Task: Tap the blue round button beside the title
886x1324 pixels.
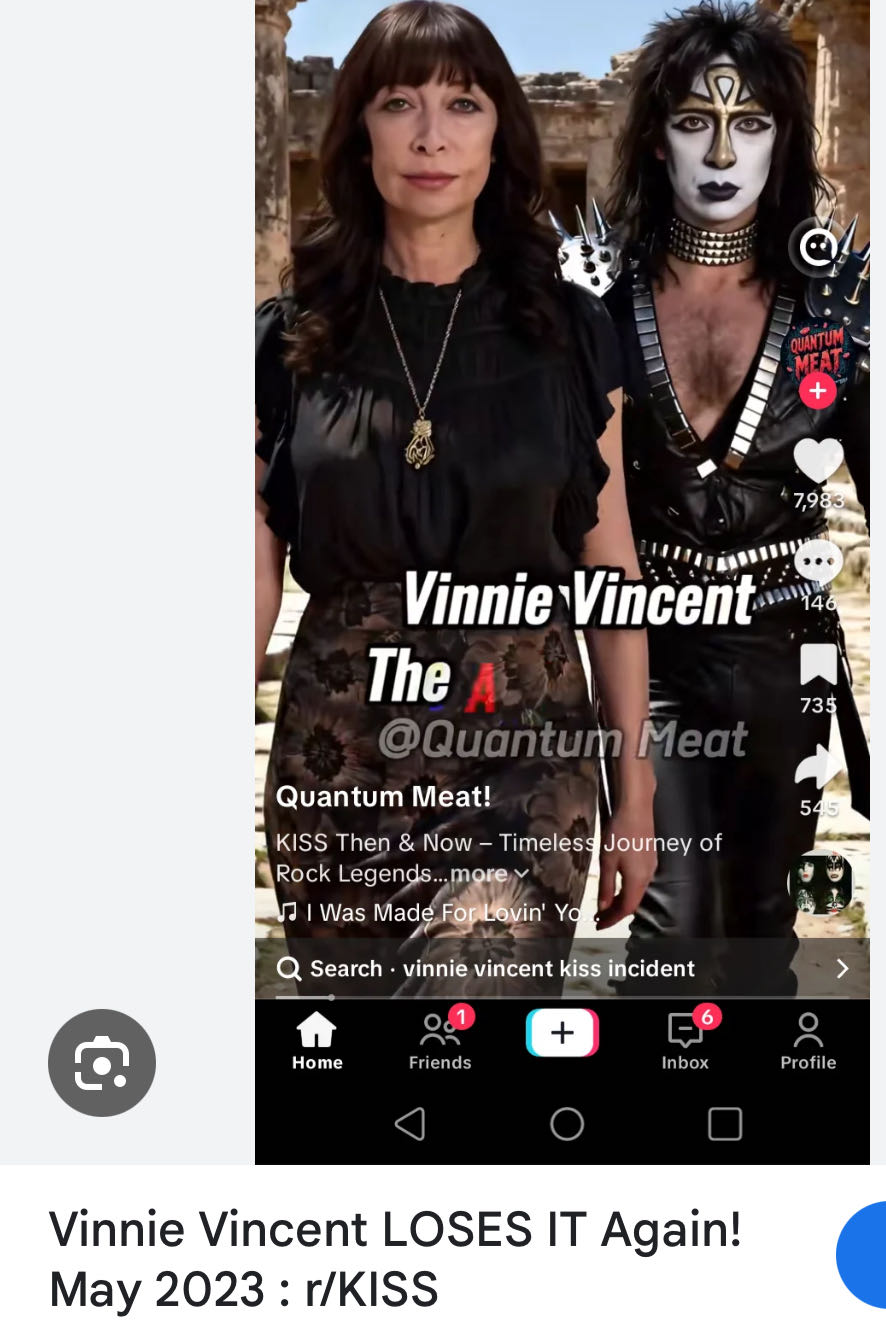Action: (x=864, y=1255)
